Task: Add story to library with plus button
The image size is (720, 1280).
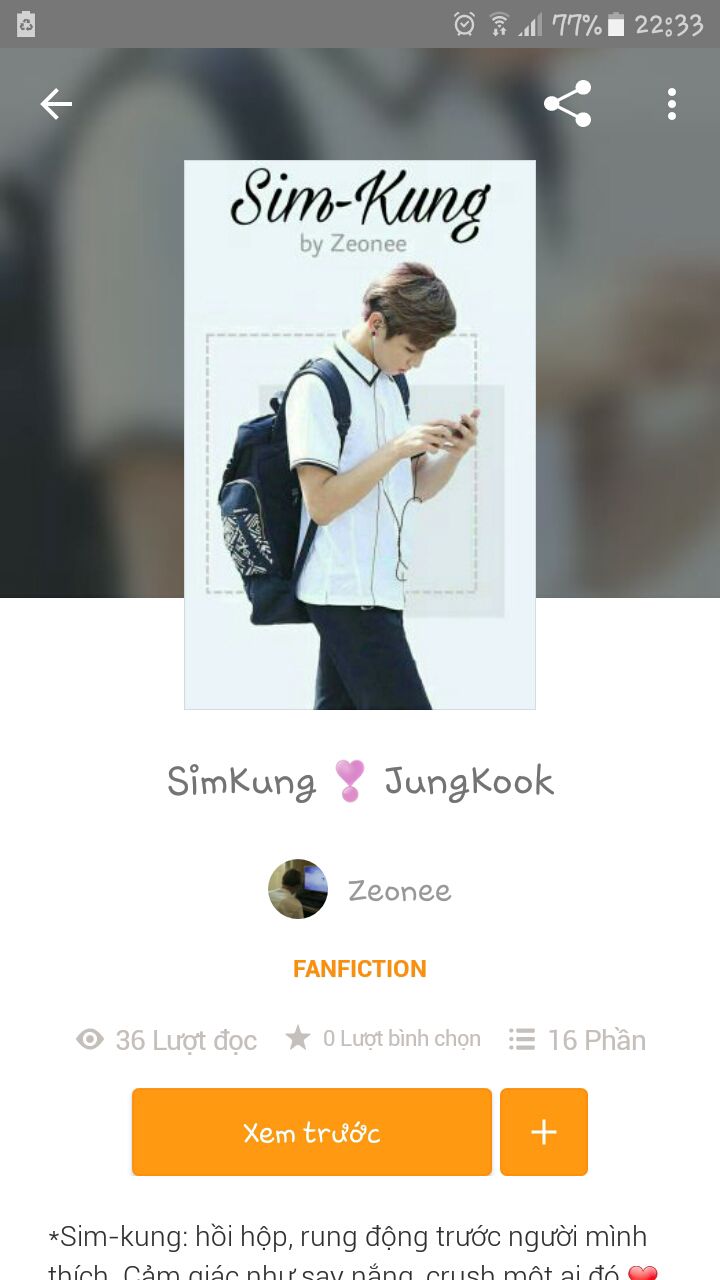Action: click(x=544, y=1132)
